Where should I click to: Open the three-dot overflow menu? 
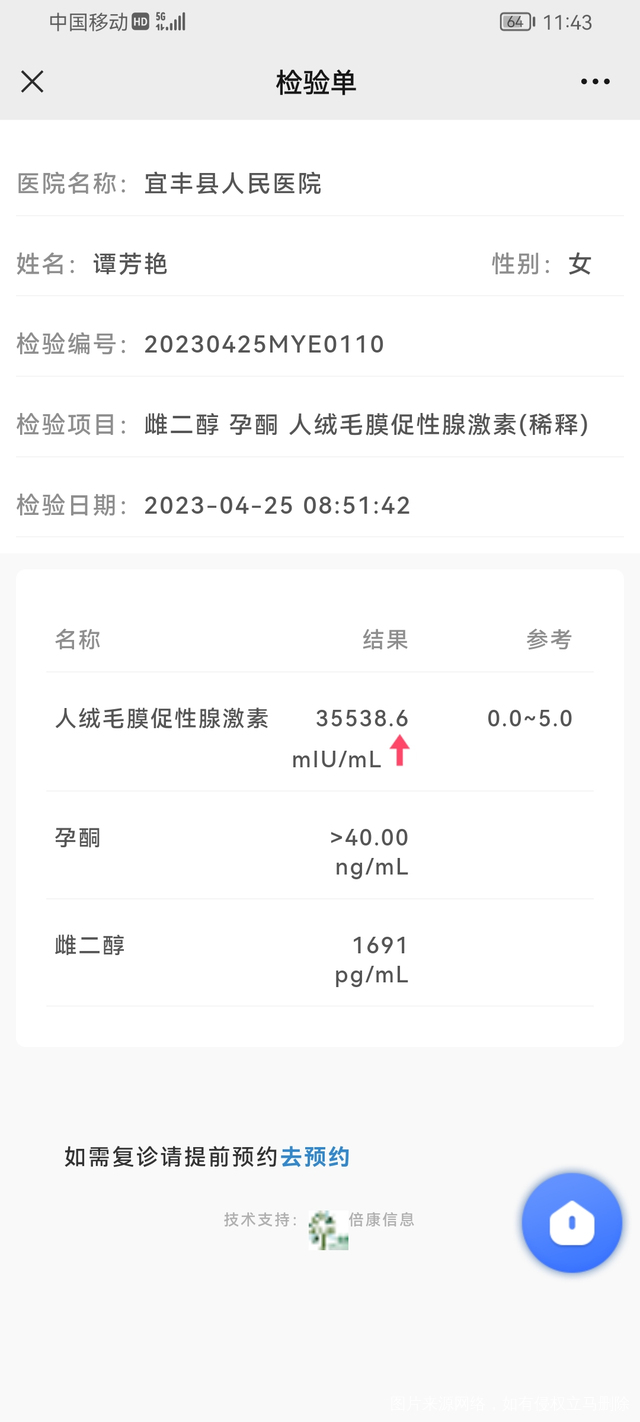(595, 82)
